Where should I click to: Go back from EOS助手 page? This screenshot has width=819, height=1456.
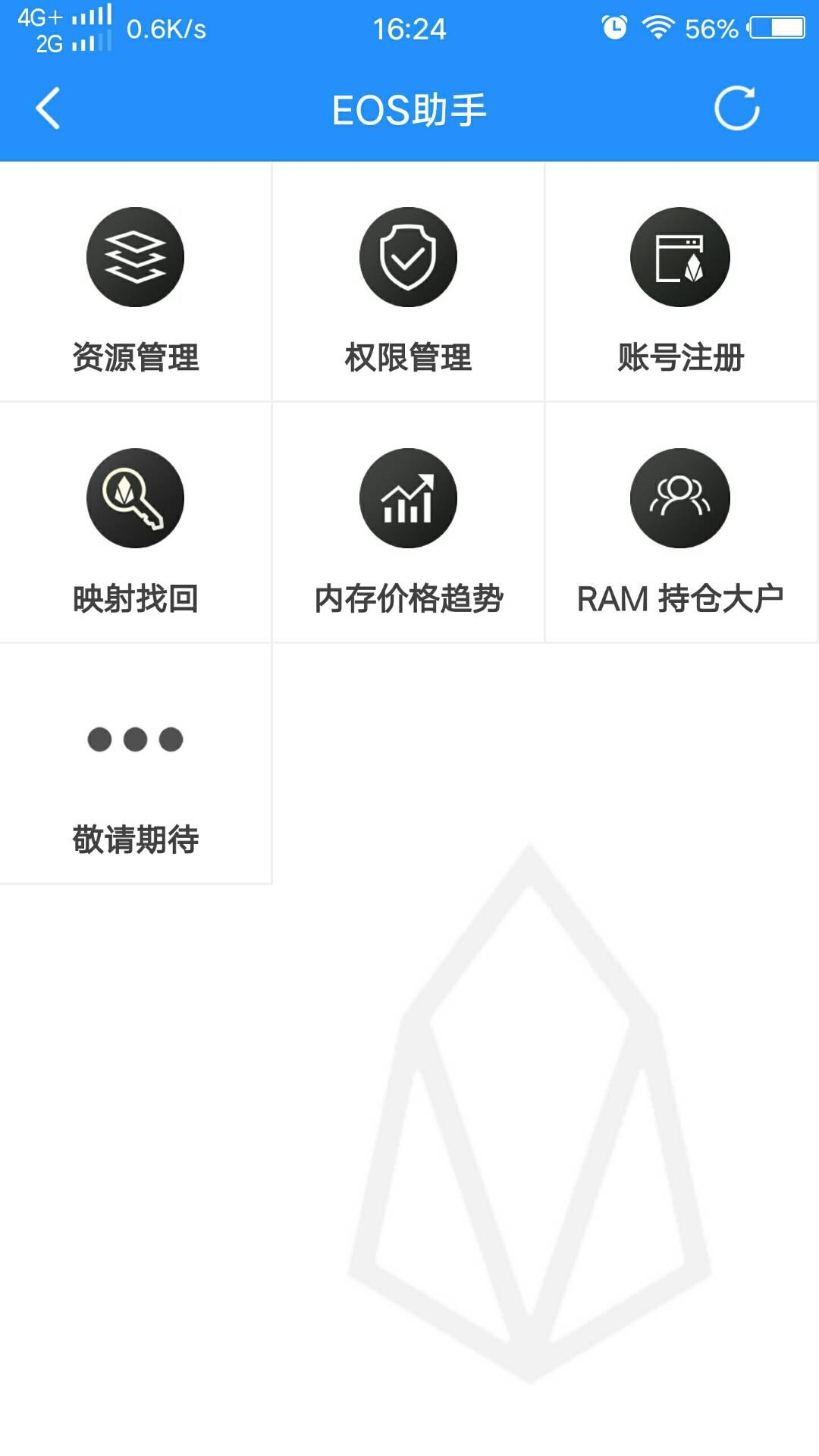48,109
